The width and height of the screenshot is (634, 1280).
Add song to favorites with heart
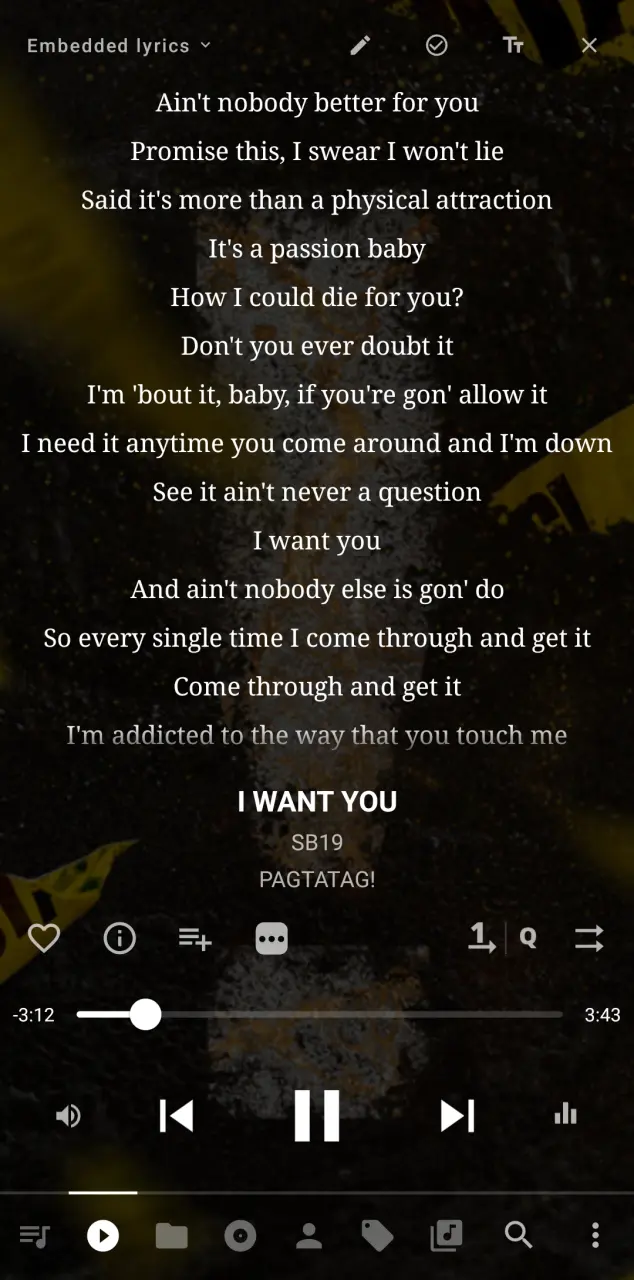(x=43, y=938)
